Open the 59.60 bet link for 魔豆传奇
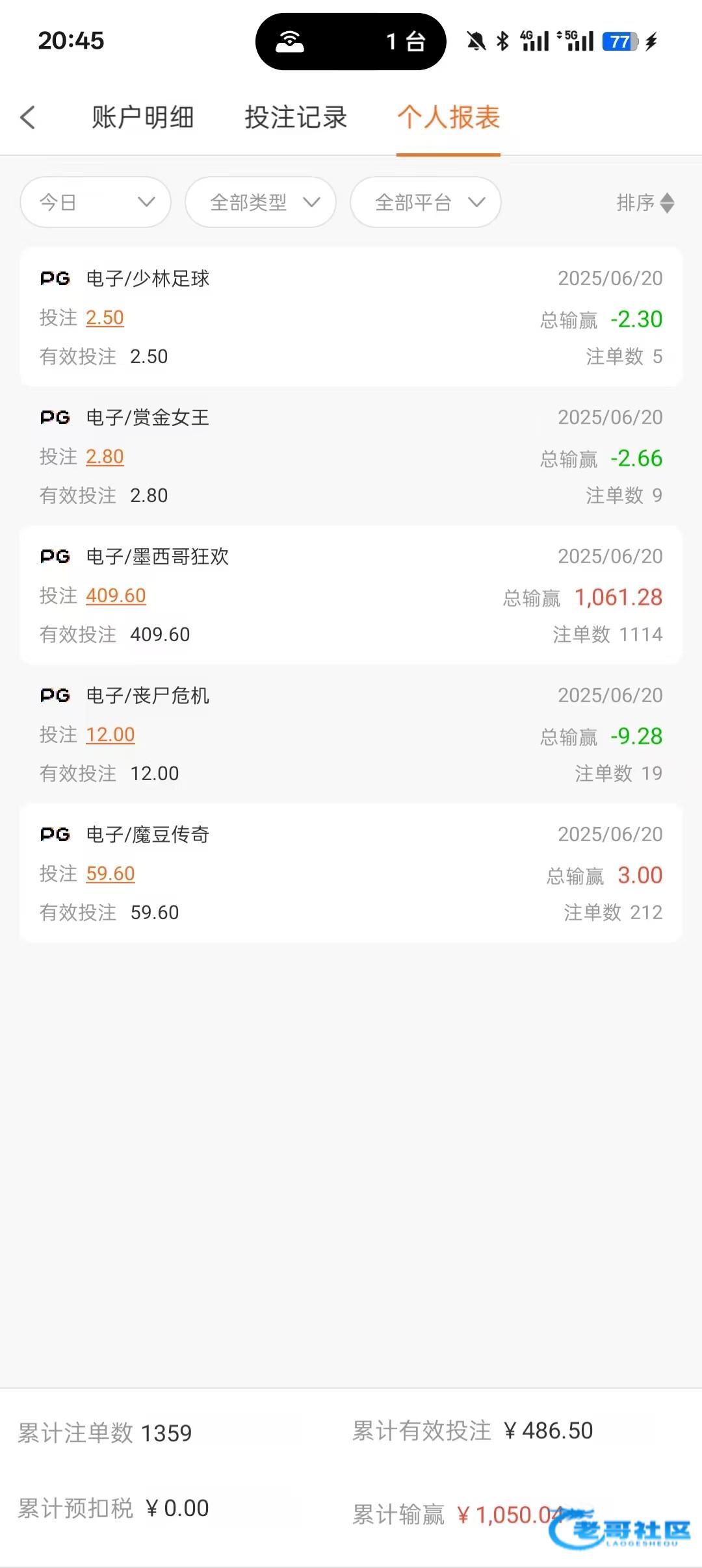The height and width of the screenshot is (1568, 702). (x=110, y=874)
